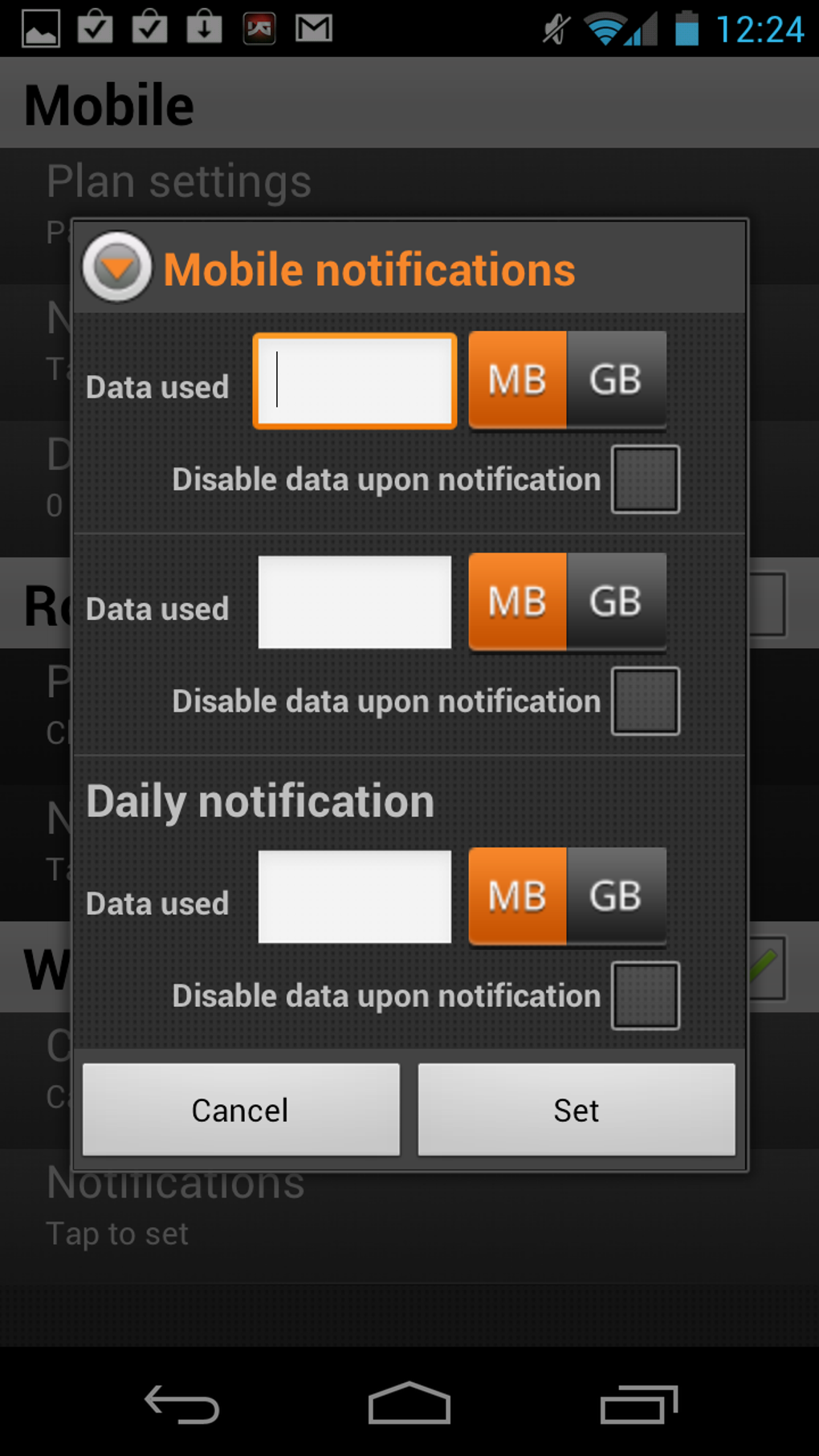Switch Daily notification unit to GB
Viewport: 819px width, 1456px height.
tap(616, 896)
